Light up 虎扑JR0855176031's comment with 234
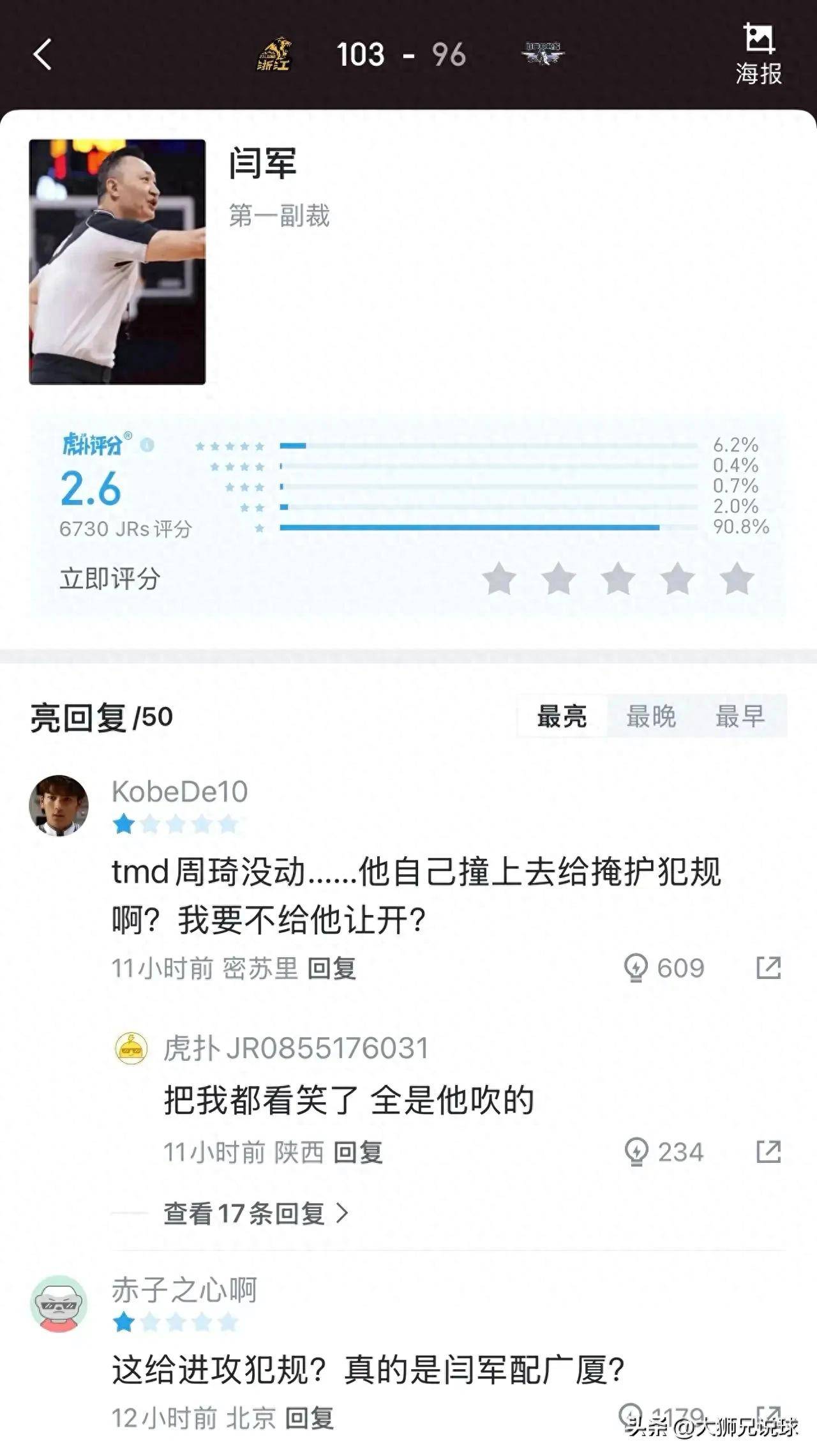Image resolution: width=817 pixels, height=1456 pixels. 664,1152
